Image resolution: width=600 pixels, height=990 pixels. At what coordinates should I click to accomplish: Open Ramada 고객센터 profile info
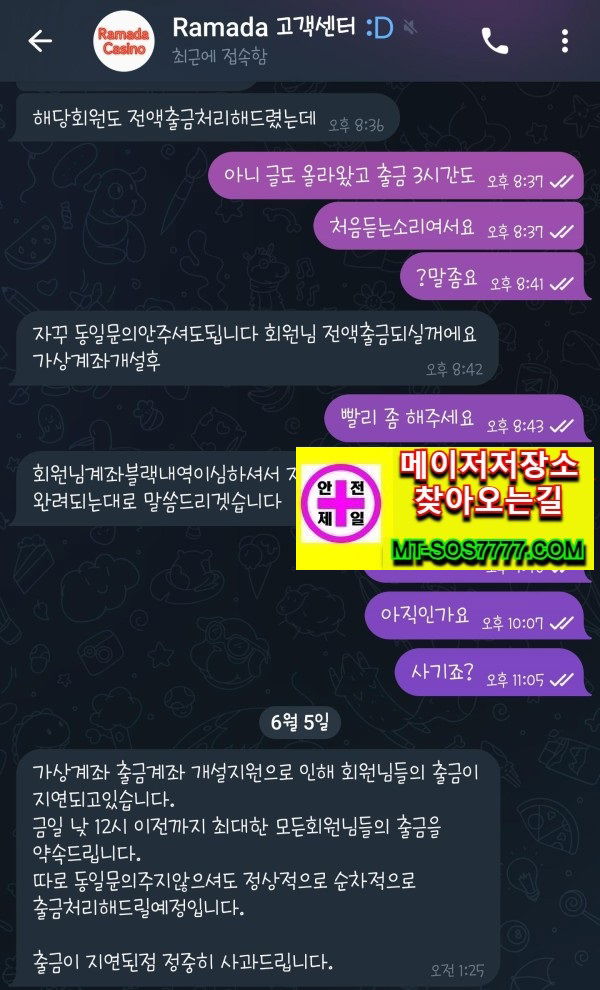tap(264, 41)
